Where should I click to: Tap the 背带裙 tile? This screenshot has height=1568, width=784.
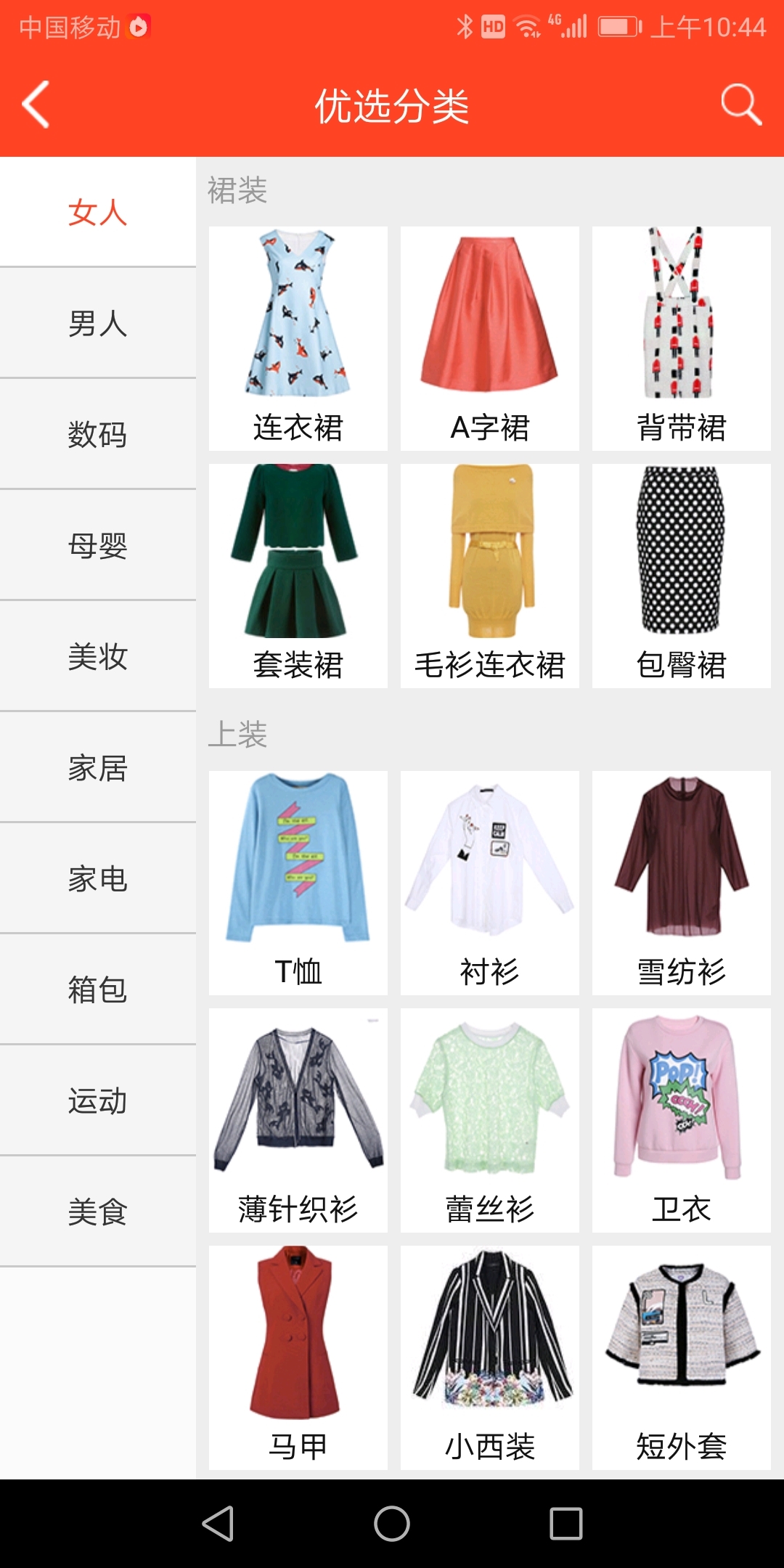pos(681,338)
